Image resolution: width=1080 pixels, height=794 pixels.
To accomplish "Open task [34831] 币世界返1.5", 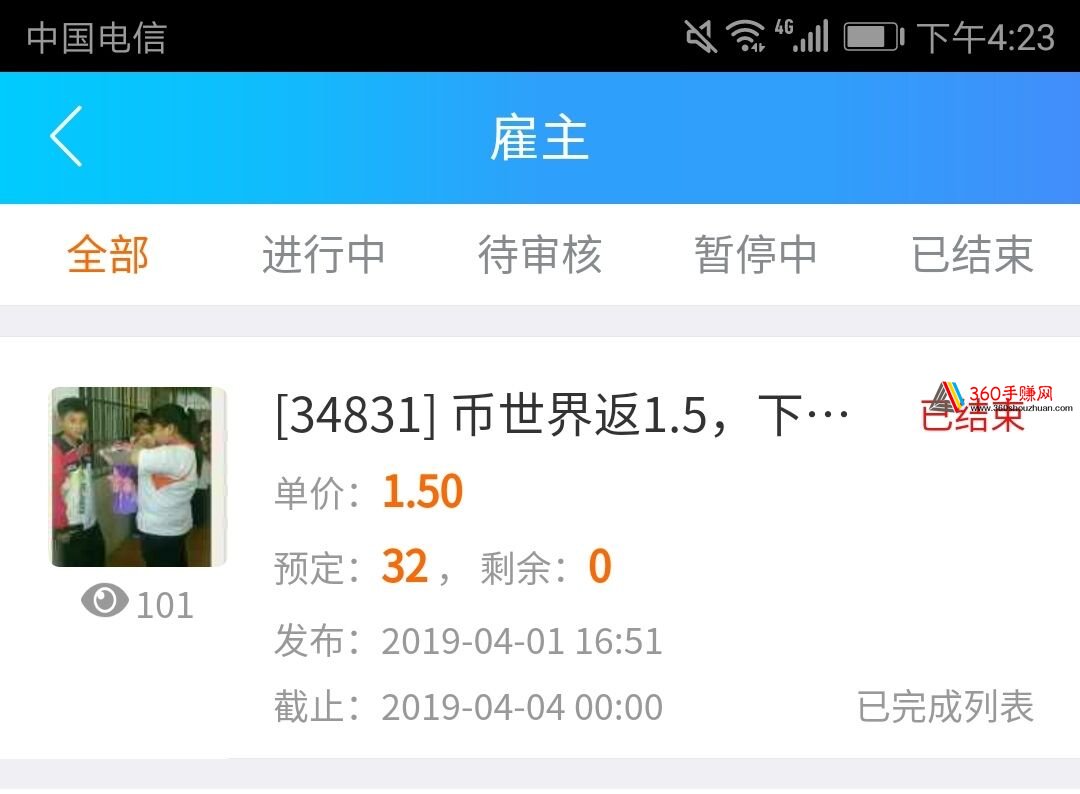I will (x=561, y=416).
